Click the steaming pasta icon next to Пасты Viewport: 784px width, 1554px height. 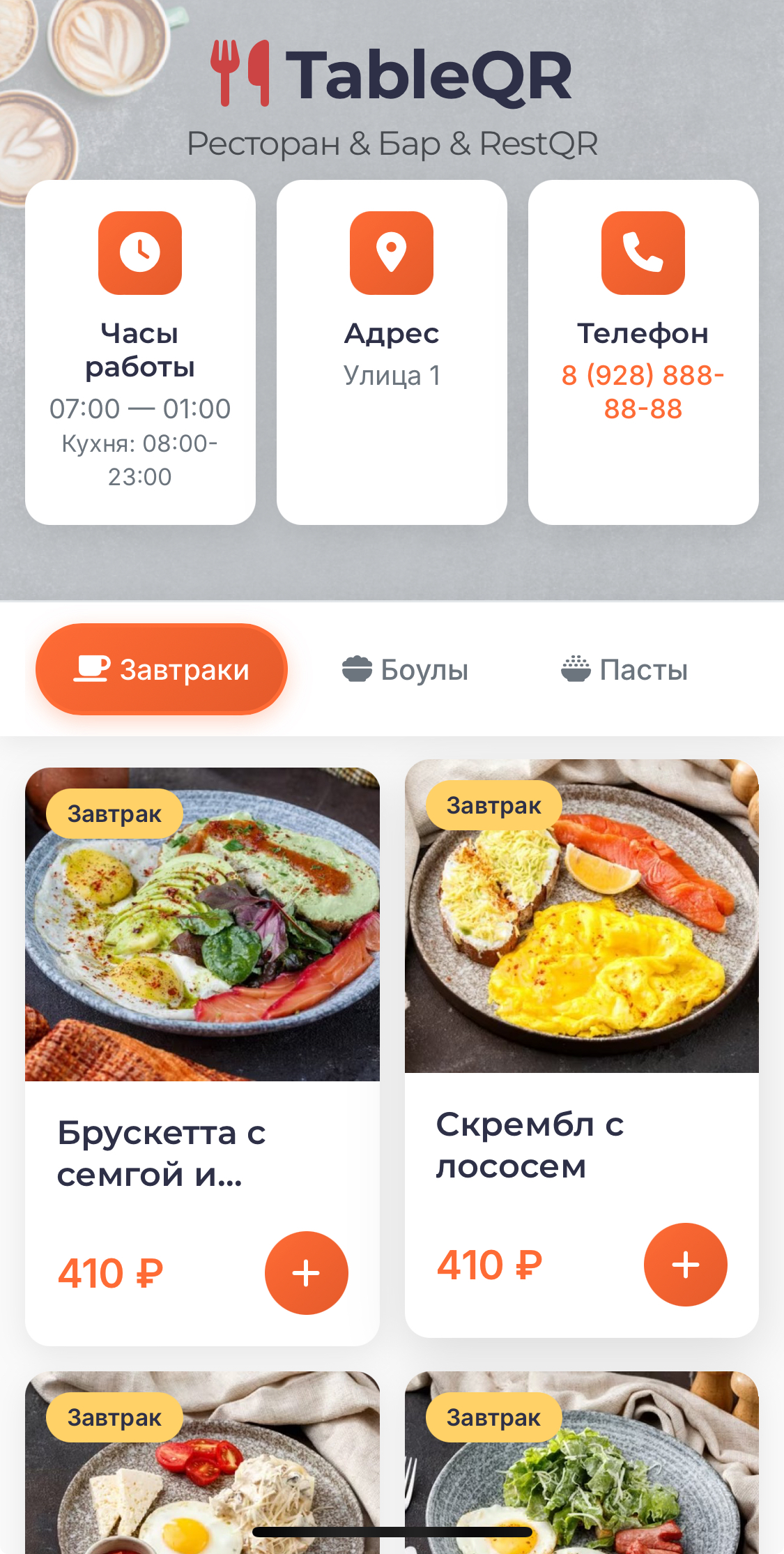pyautogui.click(x=576, y=668)
